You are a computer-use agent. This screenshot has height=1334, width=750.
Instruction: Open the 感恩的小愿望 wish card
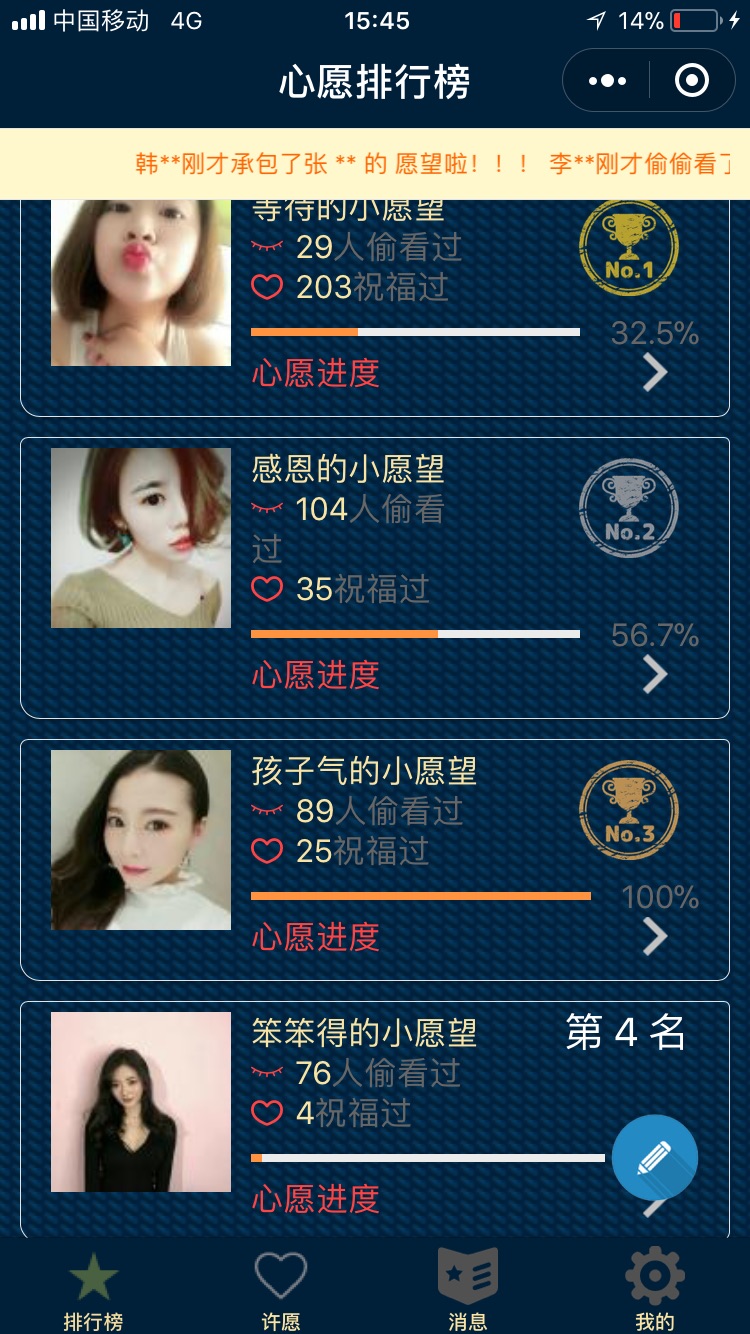[x=375, y=578]
